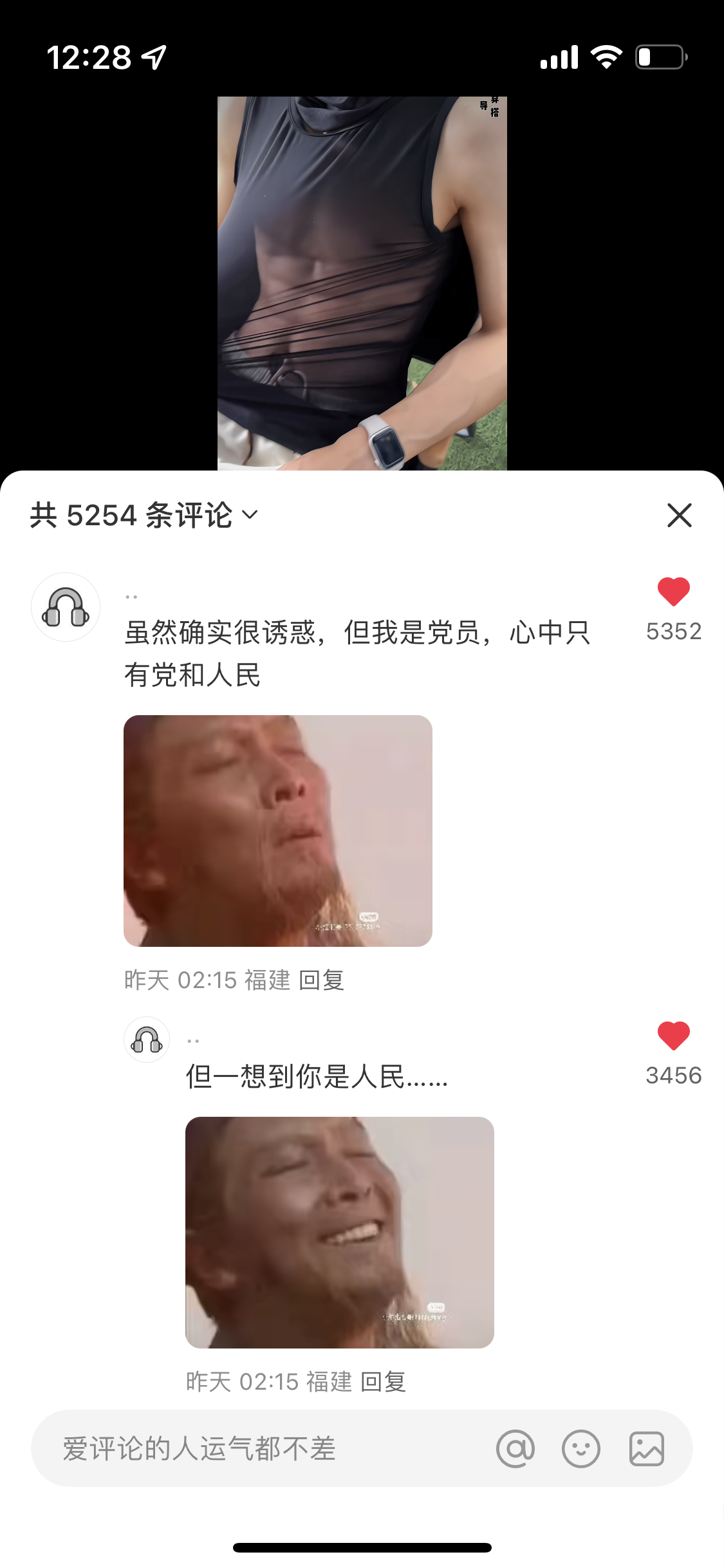
Task: Attach a picture to the comment
Action: pos(646,1449)
